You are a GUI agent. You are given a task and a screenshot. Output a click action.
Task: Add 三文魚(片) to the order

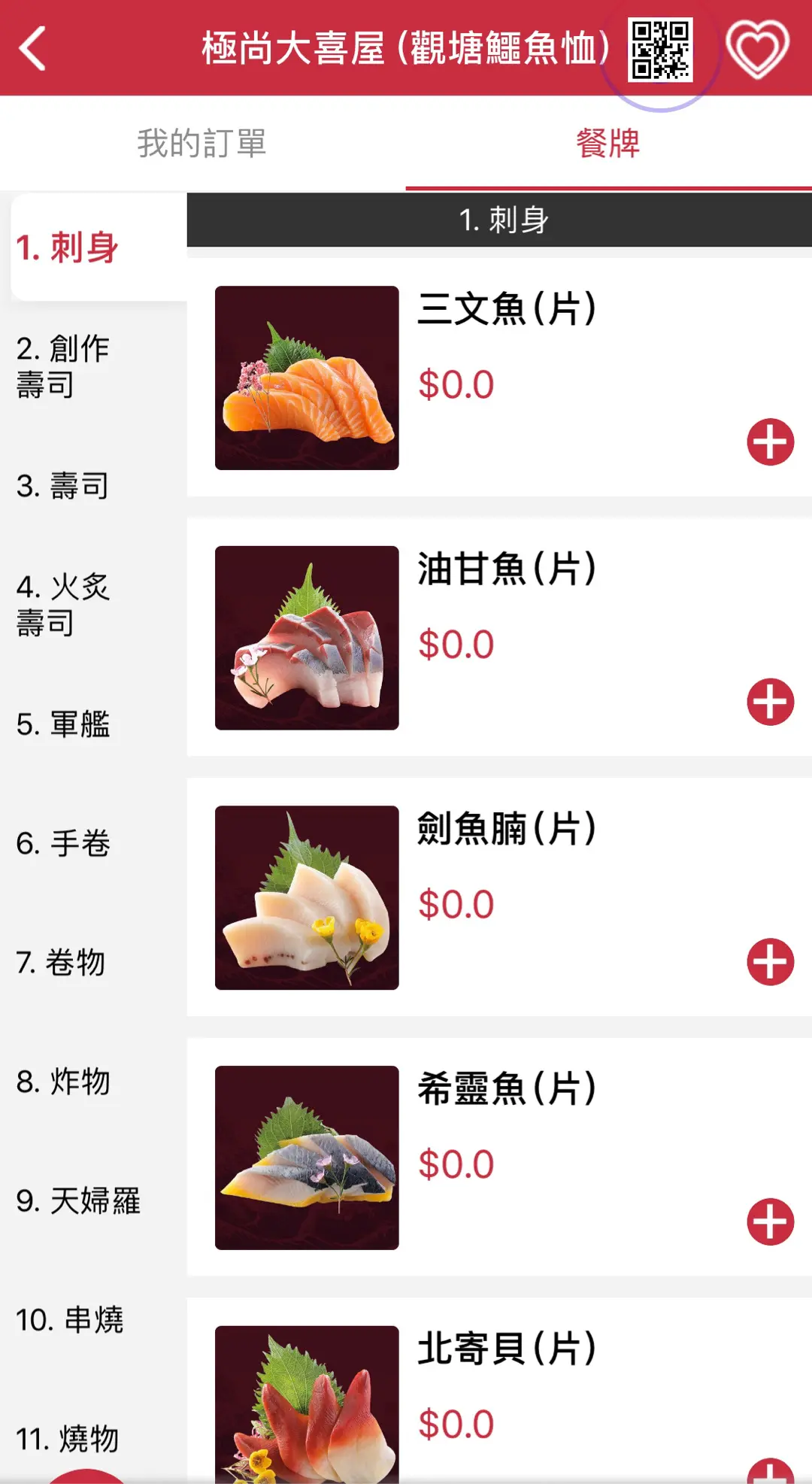pyautogui.click(x=770, y=442)
